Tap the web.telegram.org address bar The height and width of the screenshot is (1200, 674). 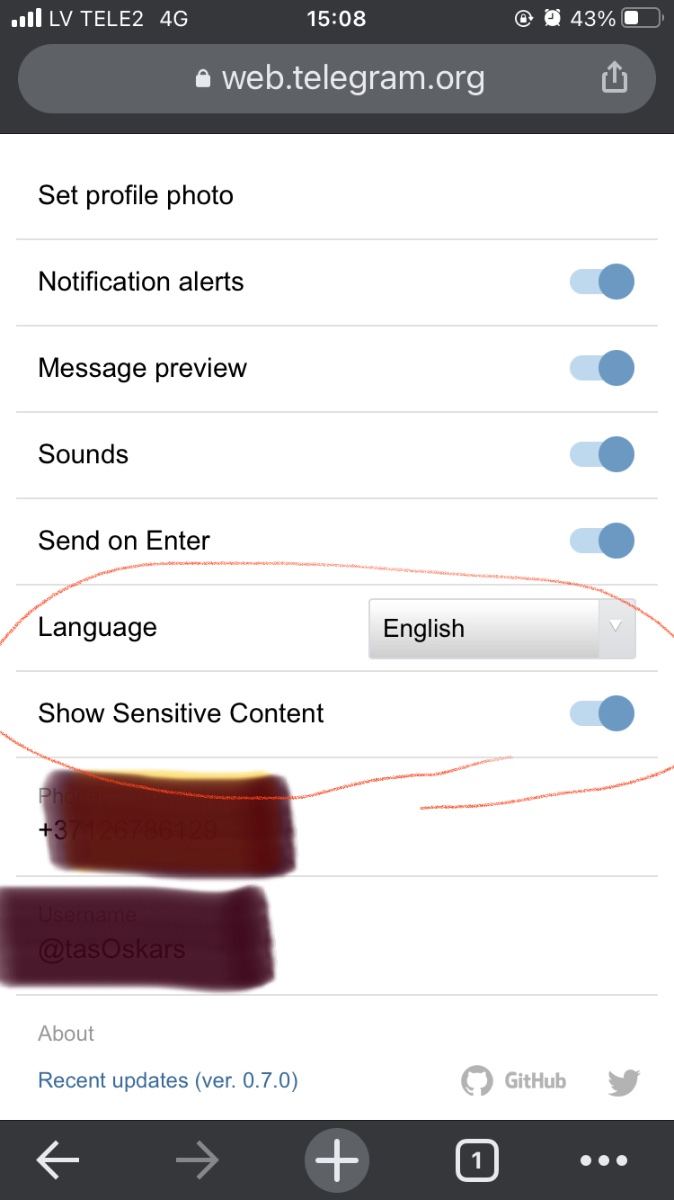(x=340, y=78)
